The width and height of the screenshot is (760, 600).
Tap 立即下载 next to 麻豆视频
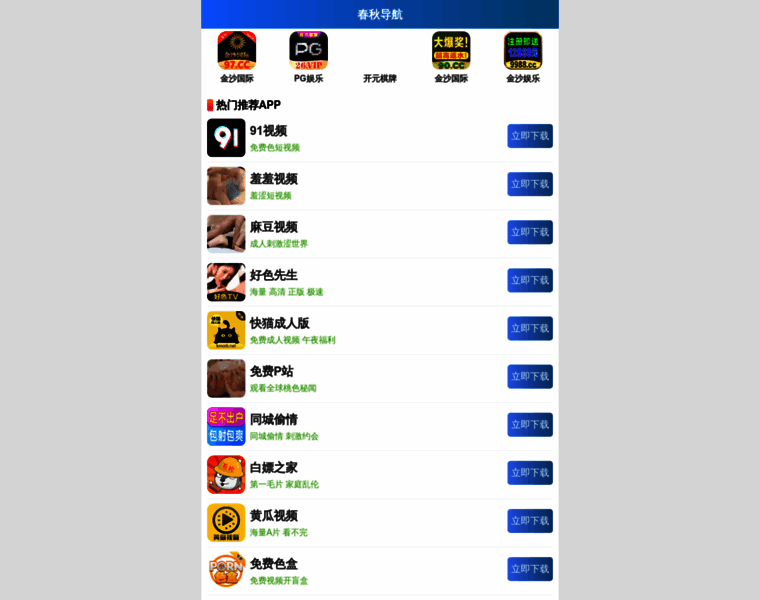[530, 232]
